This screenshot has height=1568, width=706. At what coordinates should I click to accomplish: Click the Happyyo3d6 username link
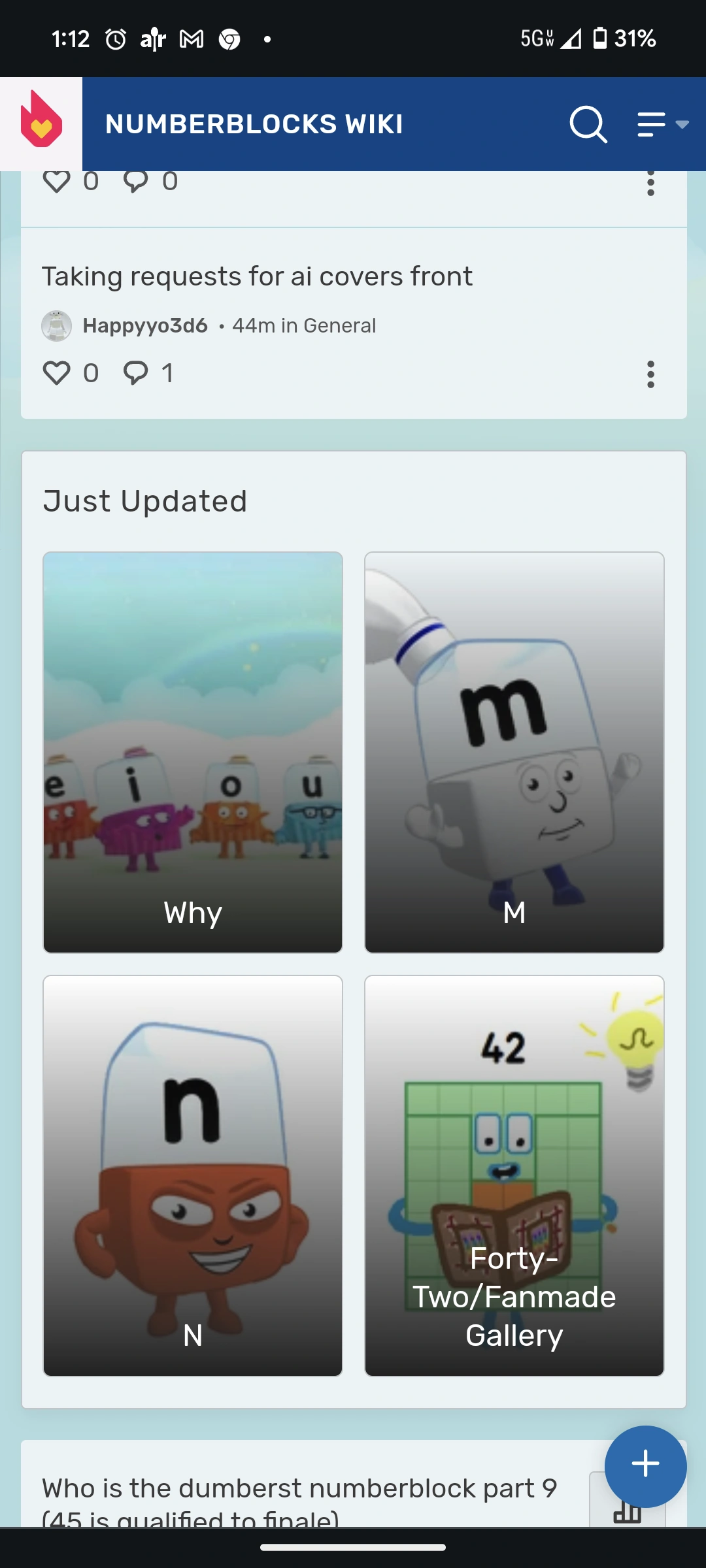144,325
